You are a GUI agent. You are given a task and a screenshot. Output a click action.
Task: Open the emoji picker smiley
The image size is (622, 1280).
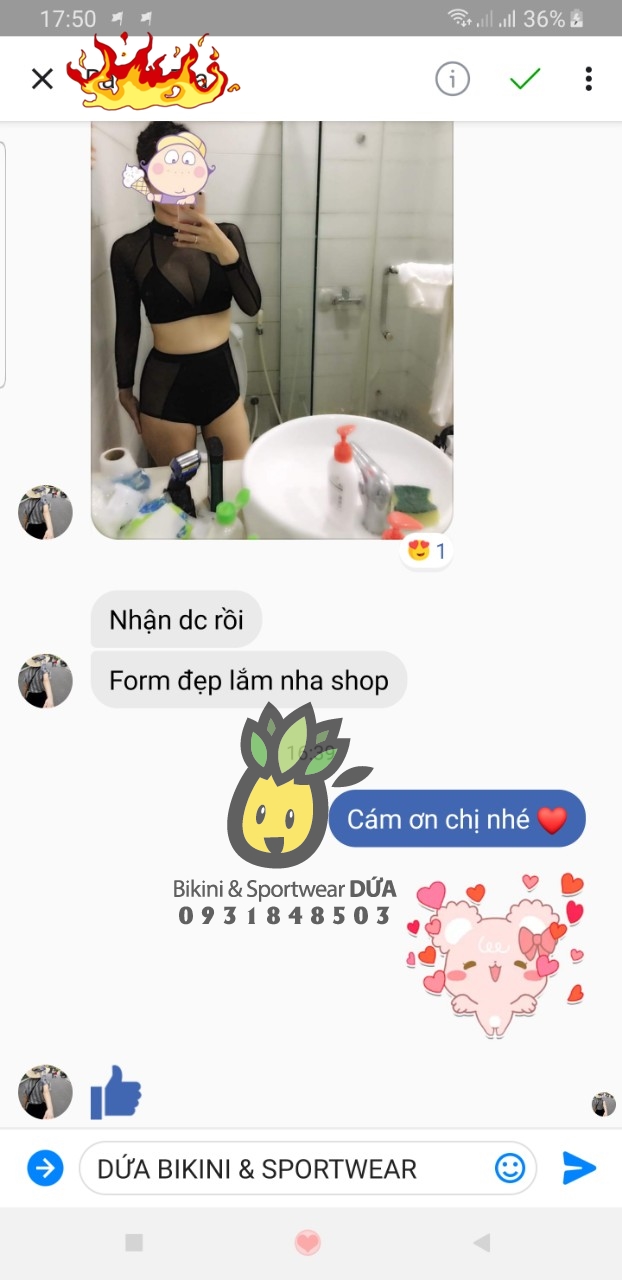510,1168
